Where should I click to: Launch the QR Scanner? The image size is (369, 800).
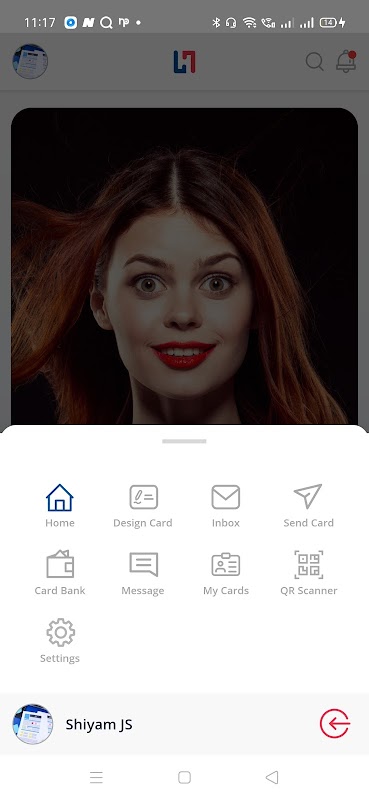308,573
